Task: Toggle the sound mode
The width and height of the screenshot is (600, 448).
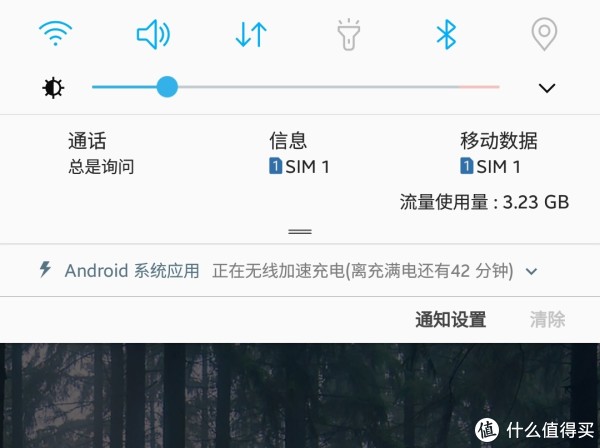Action: click(153, 35)
